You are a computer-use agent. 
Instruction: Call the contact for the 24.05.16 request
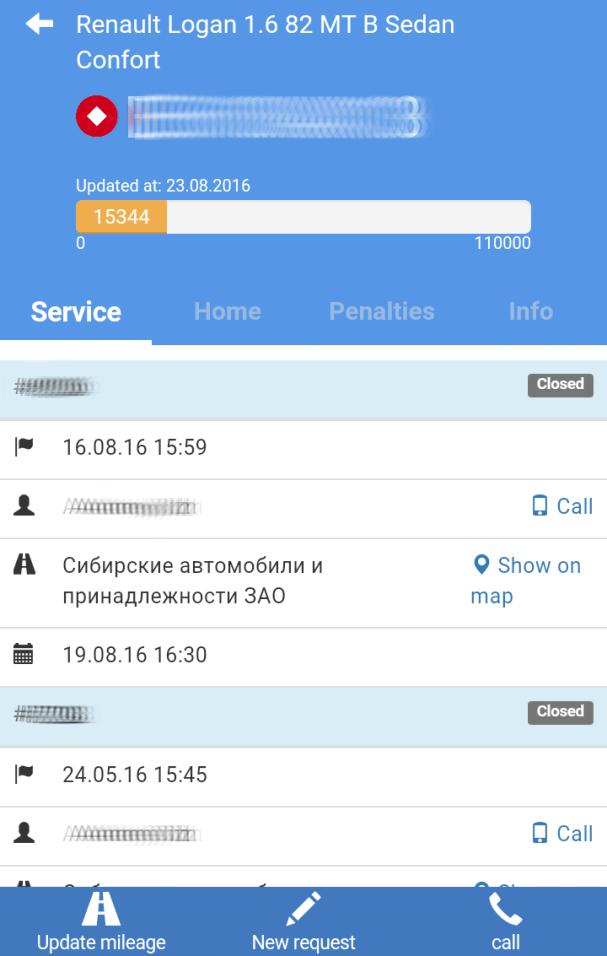click(x=562, y=833)
